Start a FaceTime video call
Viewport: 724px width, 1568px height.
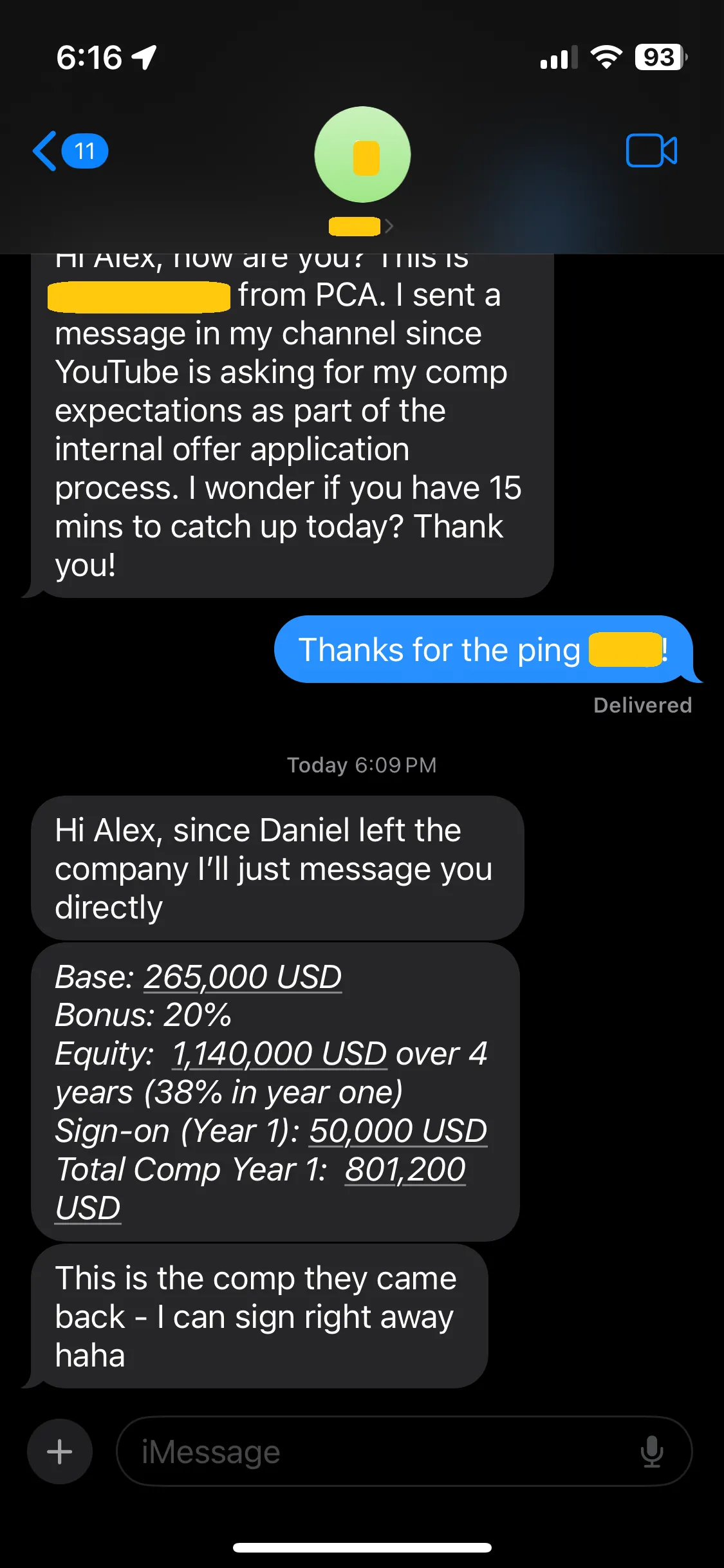(651, 151)
